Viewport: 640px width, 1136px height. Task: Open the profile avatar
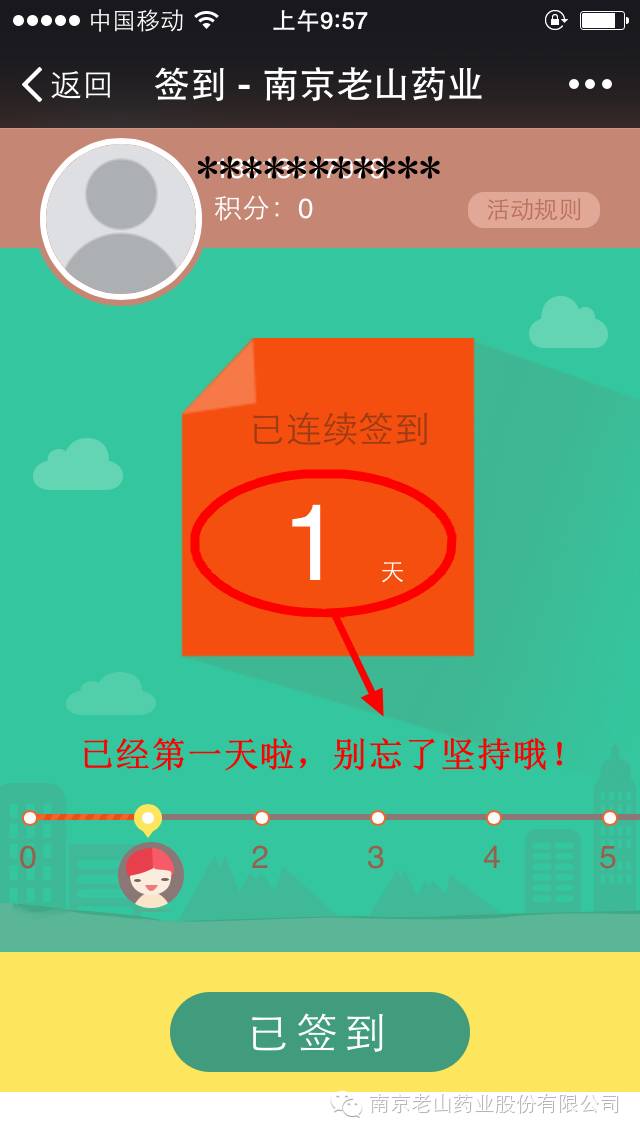121,219
